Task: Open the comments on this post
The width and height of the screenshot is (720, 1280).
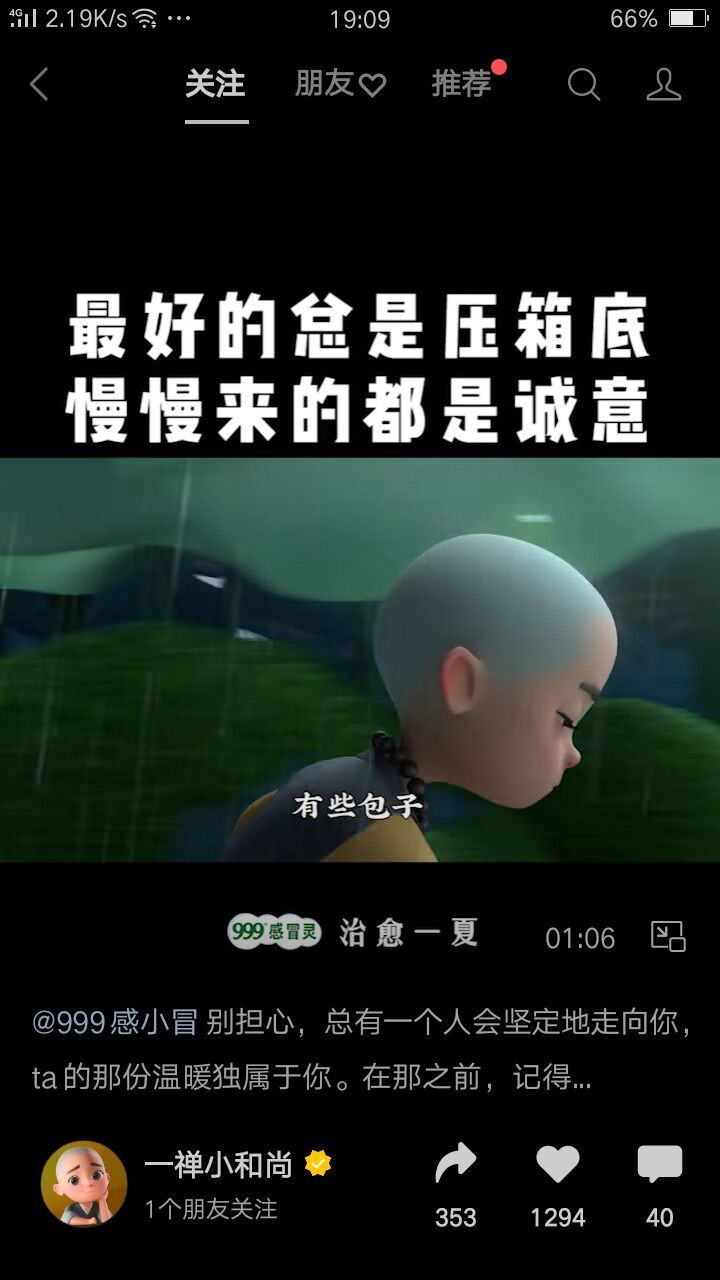Action: 660,1166
